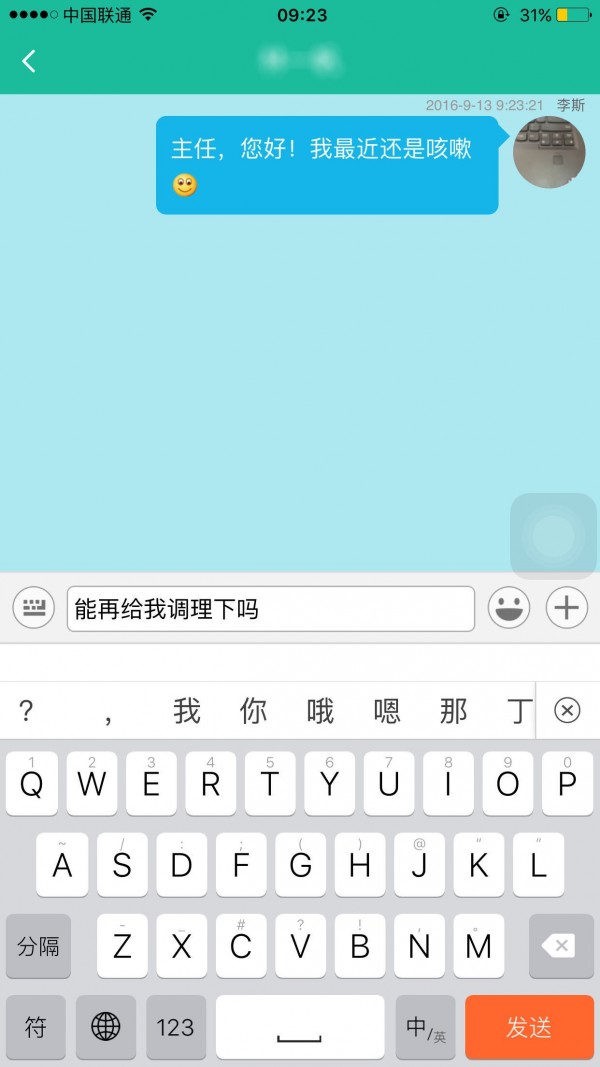Tap the space bar key
The image size is (600, 1067).
[x=299, y=1027]
